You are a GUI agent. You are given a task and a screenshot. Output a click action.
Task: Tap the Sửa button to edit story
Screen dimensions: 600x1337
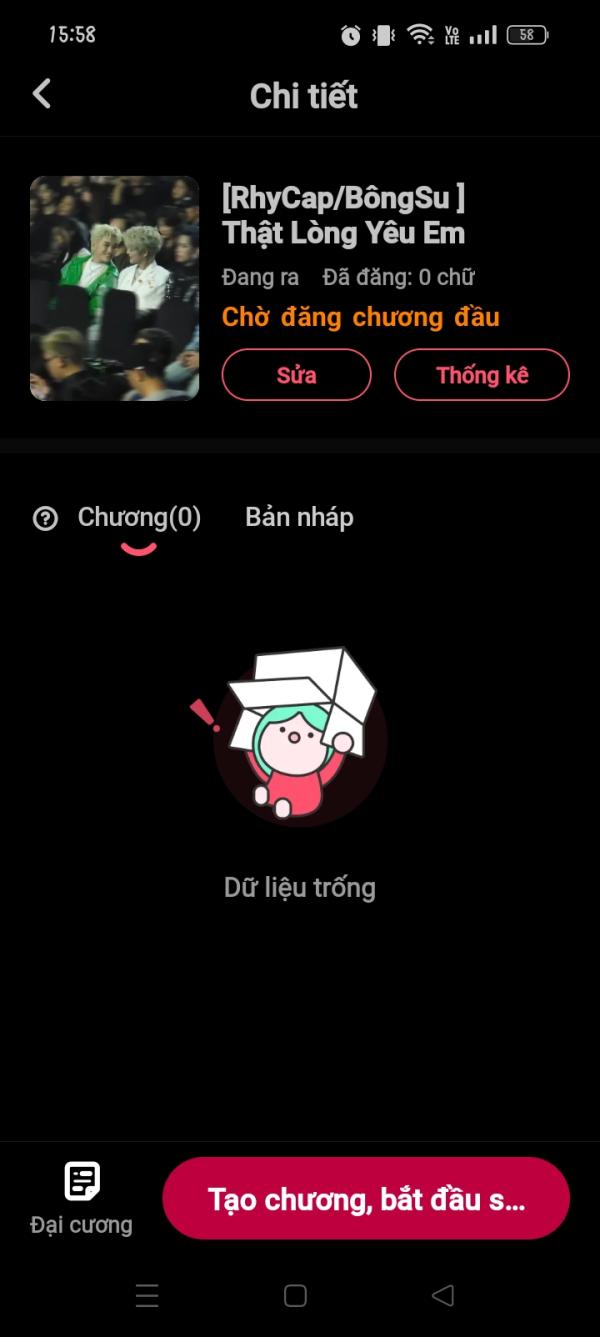(296, 375)
